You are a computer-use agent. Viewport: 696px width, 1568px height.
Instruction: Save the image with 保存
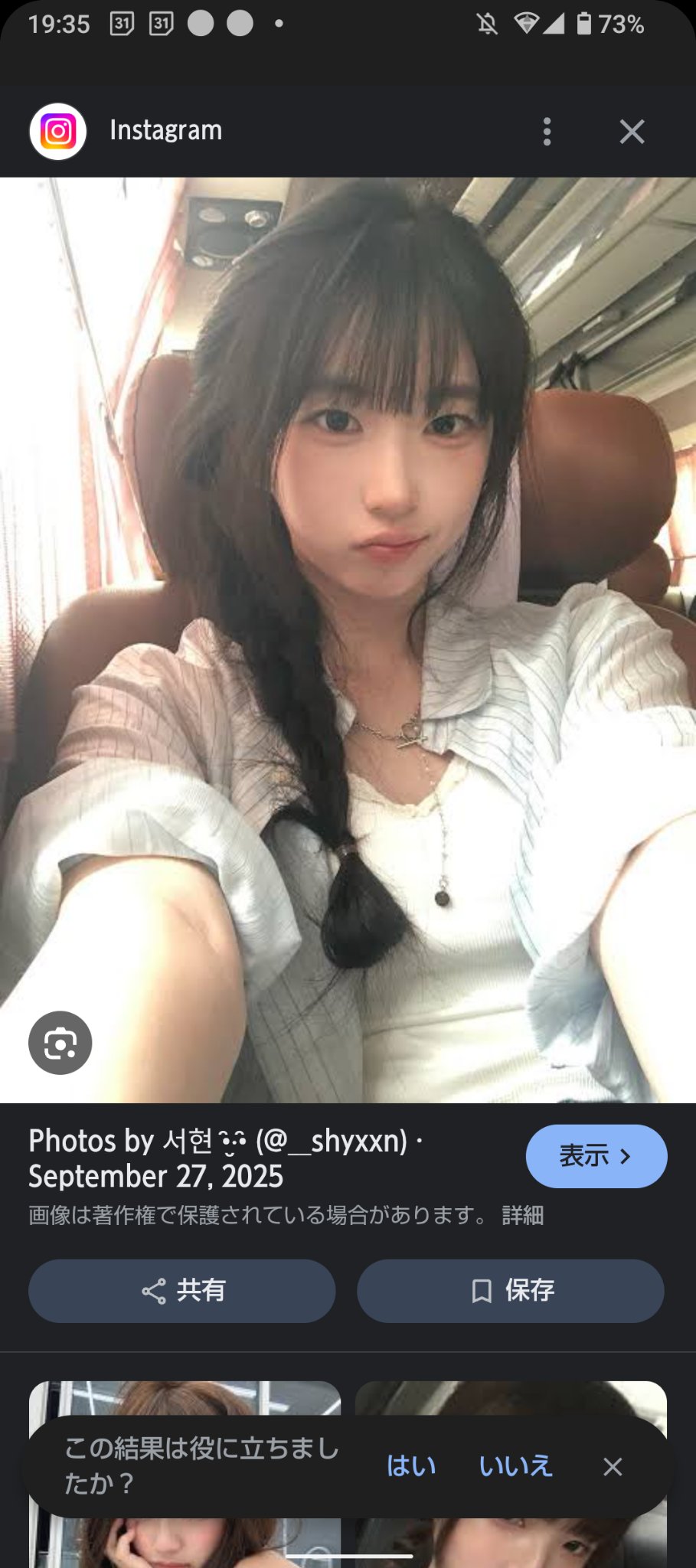511,1291
